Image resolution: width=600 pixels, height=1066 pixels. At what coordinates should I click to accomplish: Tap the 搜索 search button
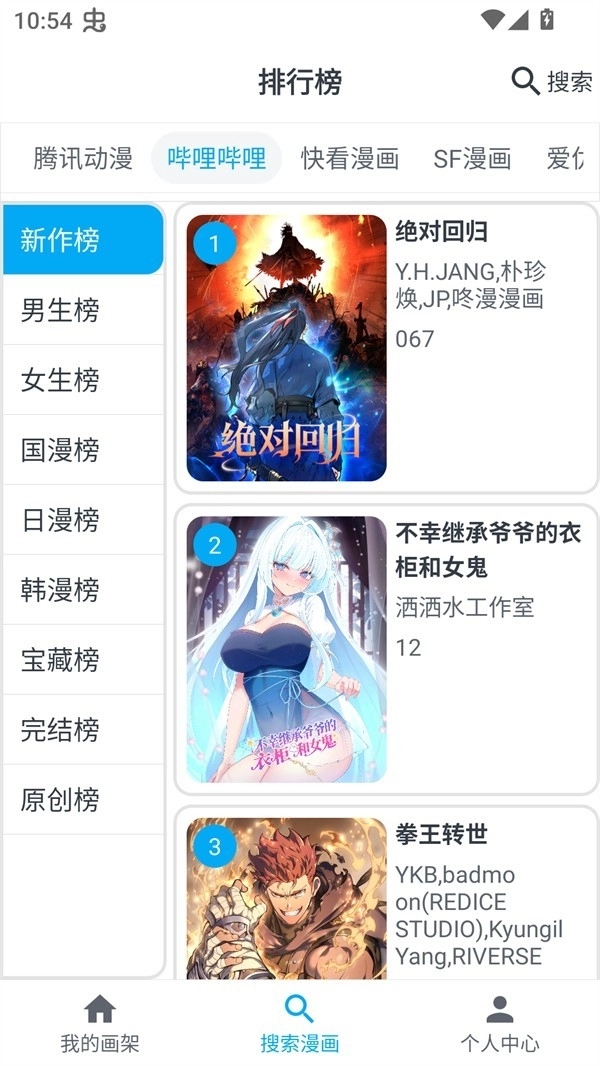(552, 81)
